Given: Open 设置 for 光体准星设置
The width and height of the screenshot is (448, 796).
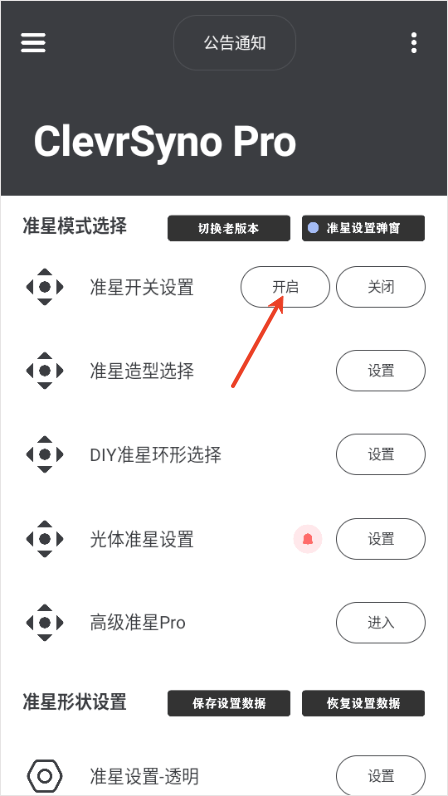Looking at the screenshot, I should [x=381, y=539].
